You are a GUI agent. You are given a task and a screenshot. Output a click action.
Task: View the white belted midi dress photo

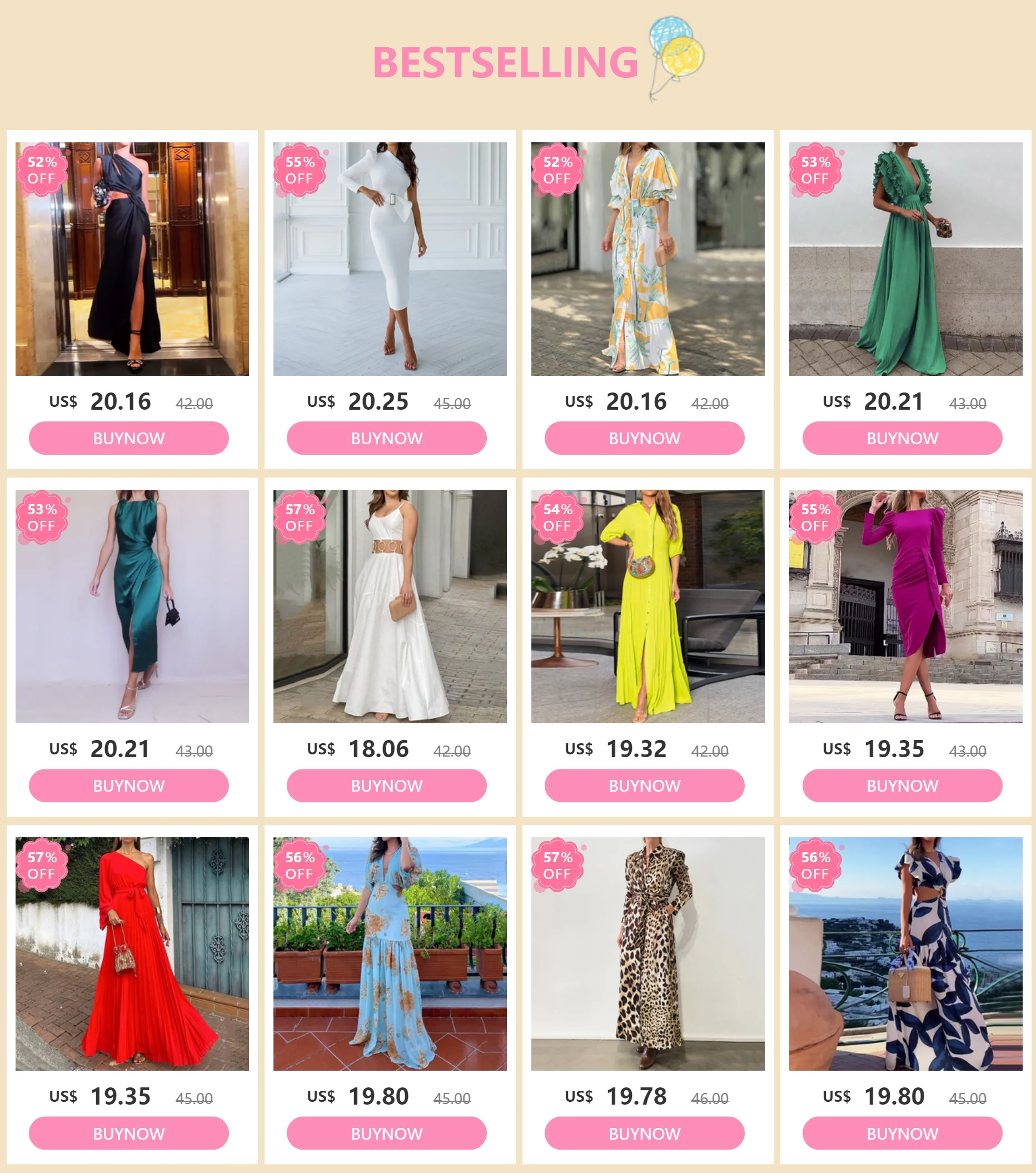(x=390, y=259)
